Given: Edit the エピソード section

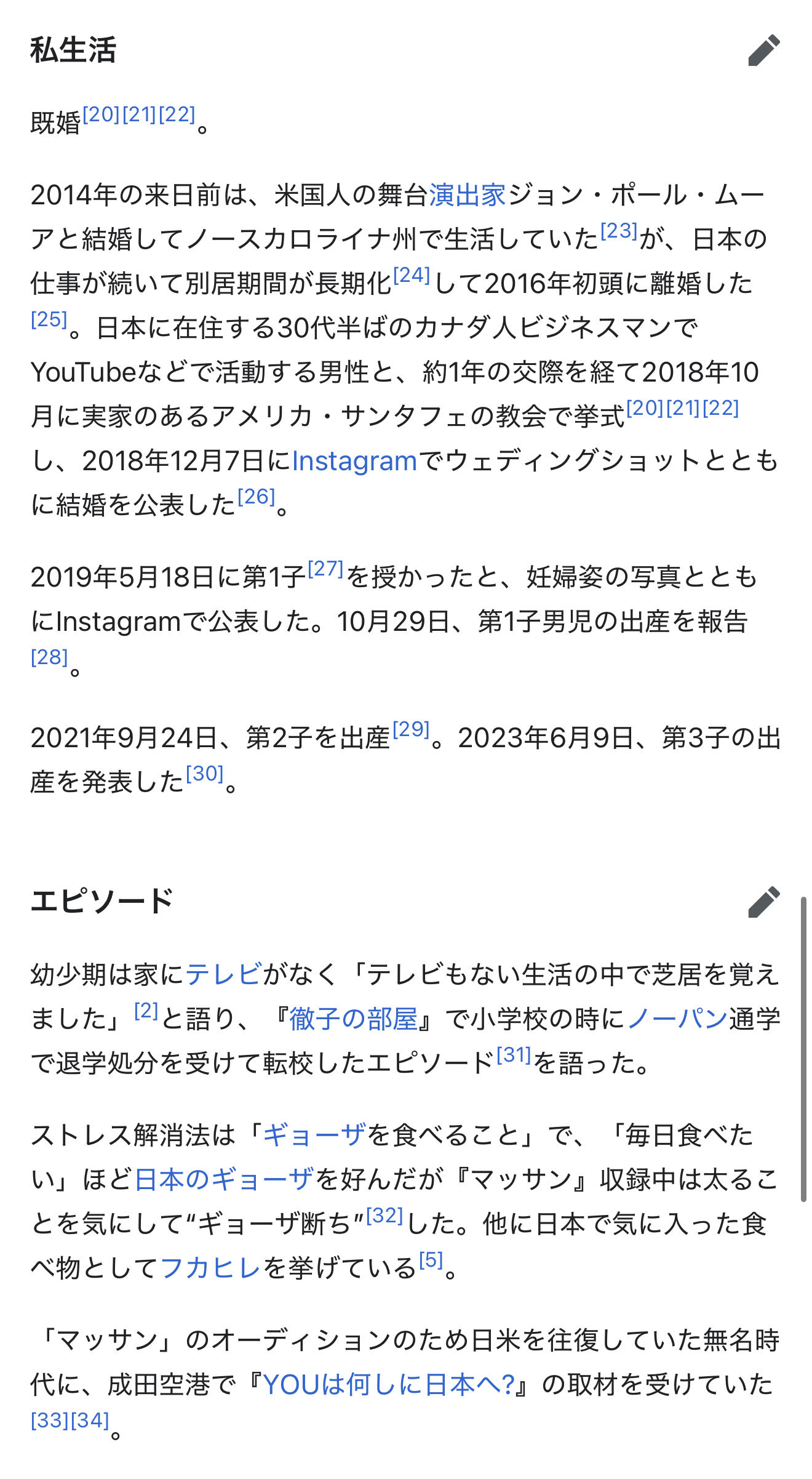Looking at the screenshot, I should click(x=764, y=902).
